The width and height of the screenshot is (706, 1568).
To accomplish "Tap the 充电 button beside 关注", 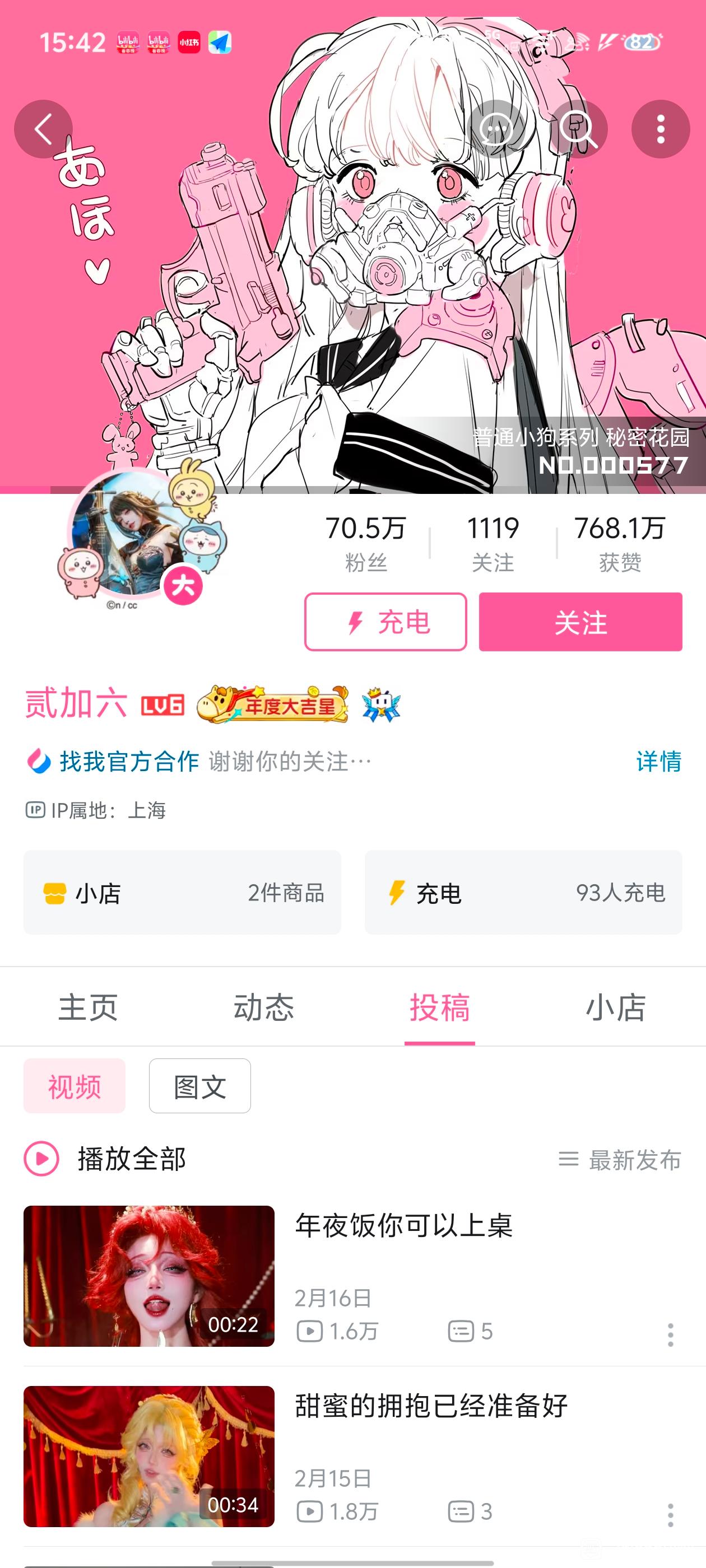I will 385,622.
